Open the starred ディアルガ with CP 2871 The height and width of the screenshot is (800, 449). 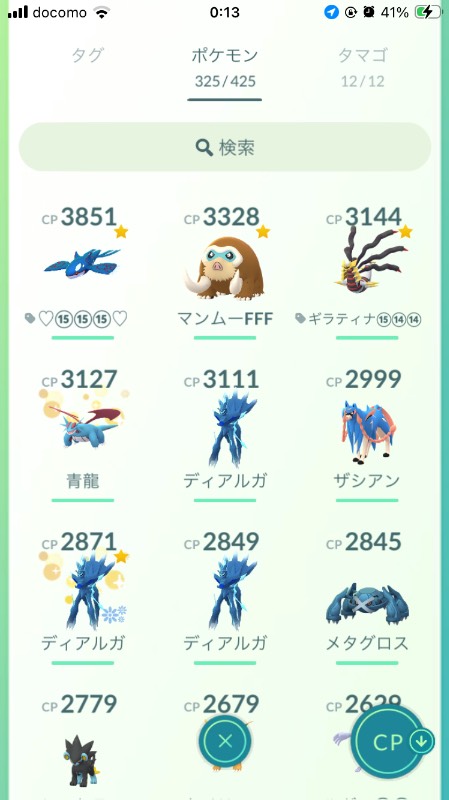pos(83,597)
